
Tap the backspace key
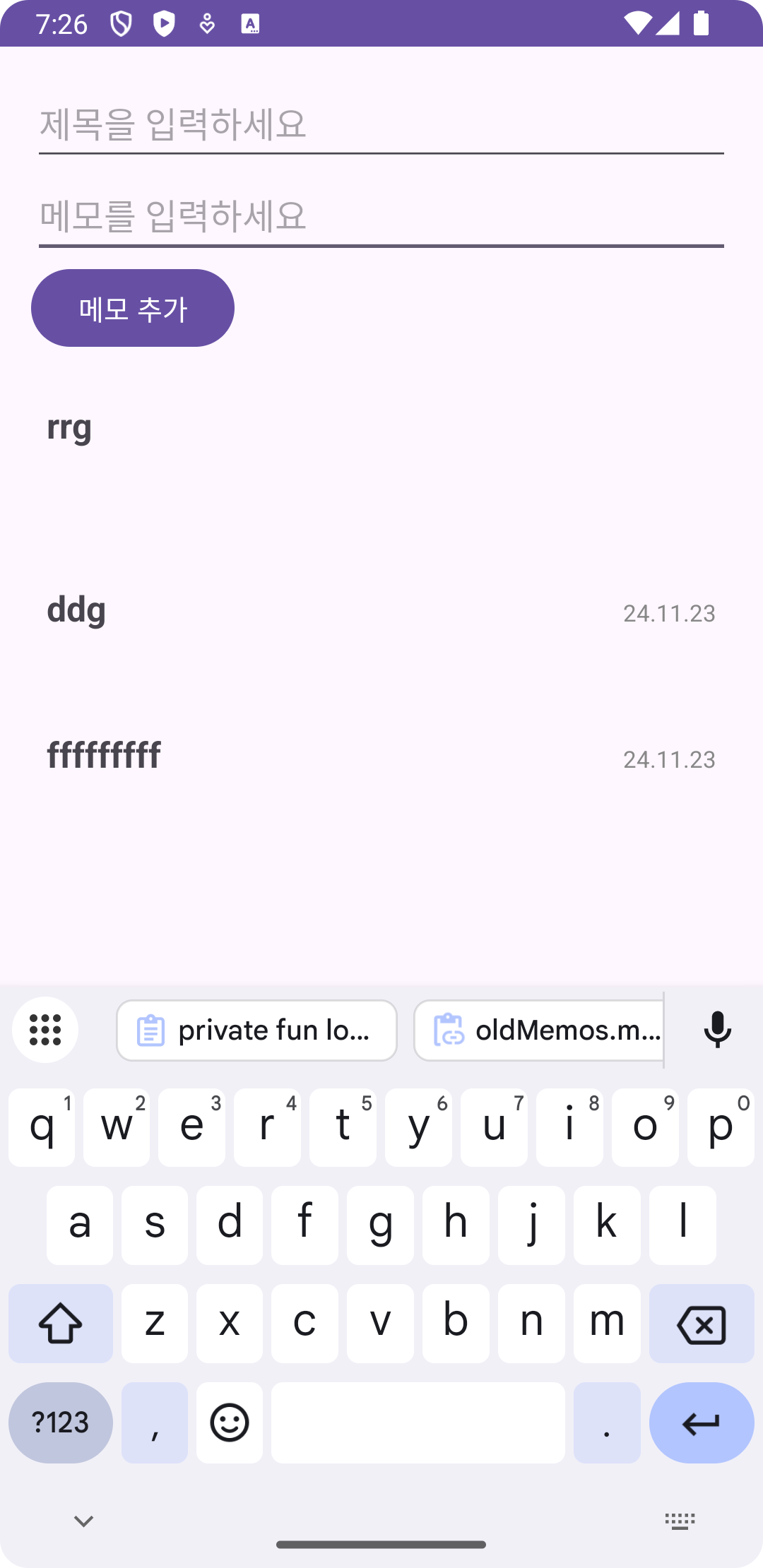coord(701,1324)
